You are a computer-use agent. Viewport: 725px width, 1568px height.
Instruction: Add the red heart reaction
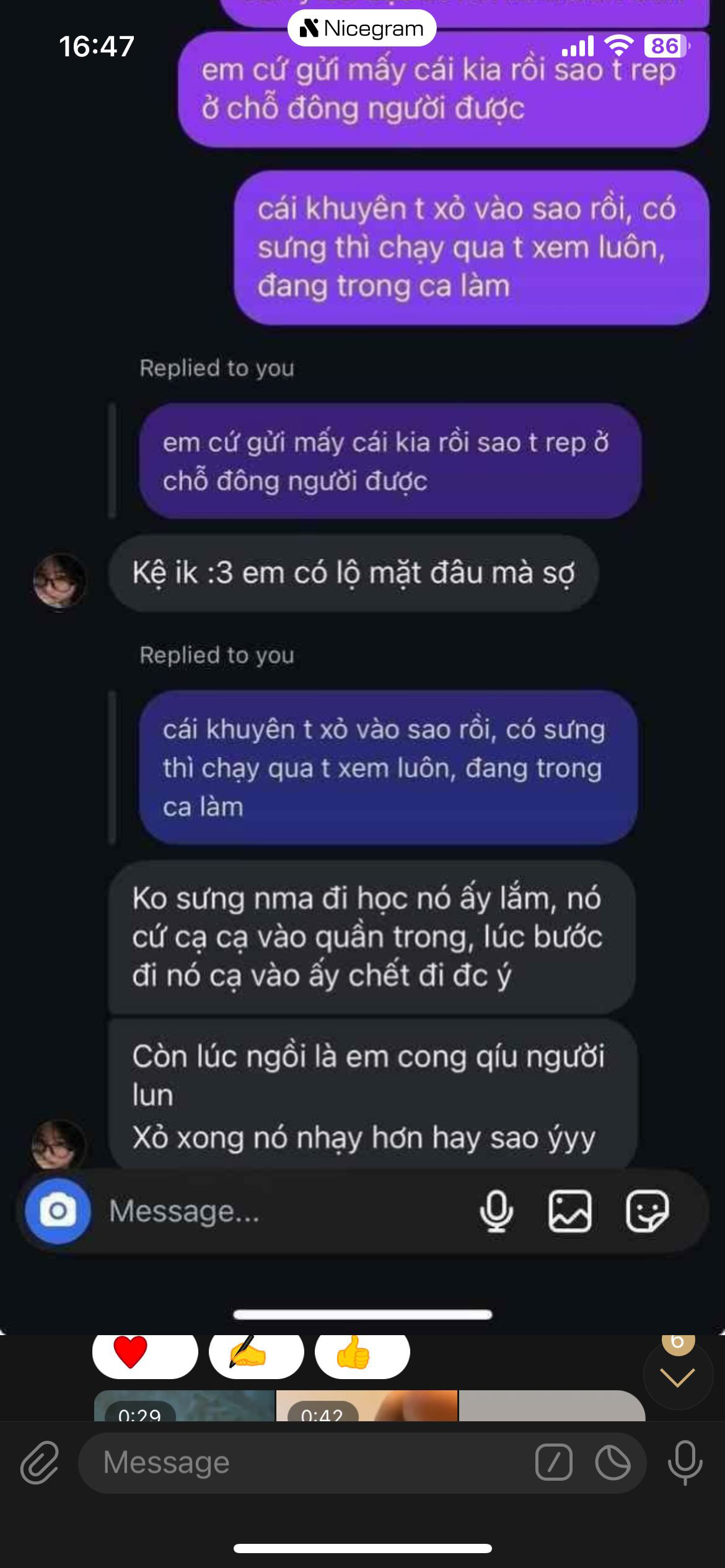144,1354
